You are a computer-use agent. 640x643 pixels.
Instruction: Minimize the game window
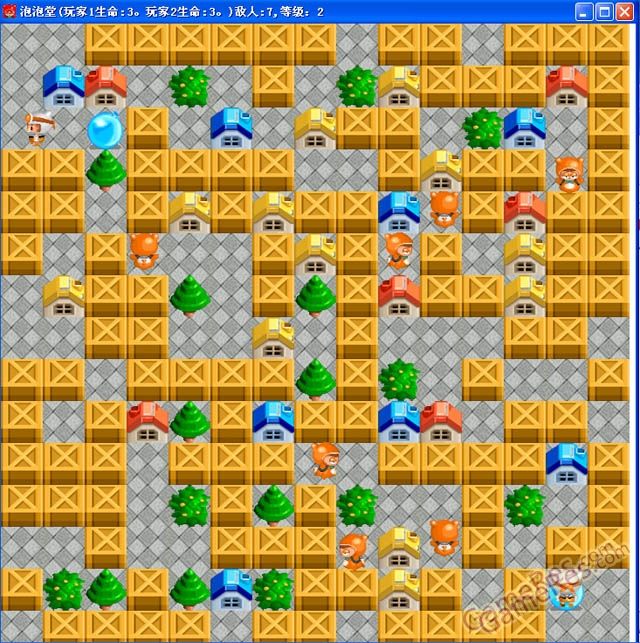pyautogui.click(x=585, y=12)
